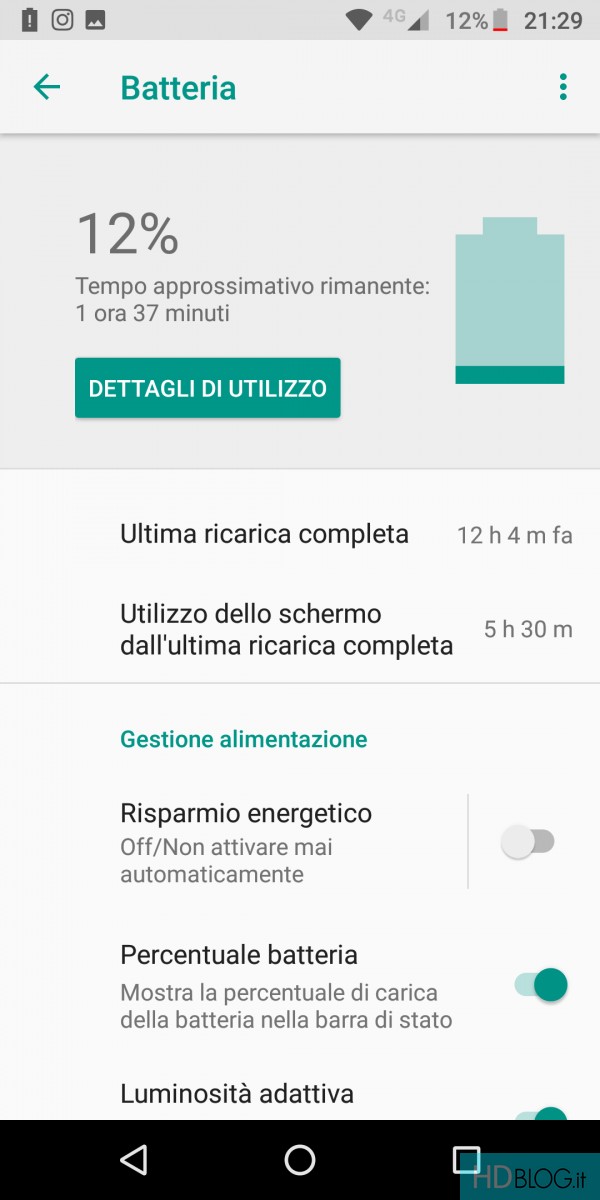The image size is (600, 1200).
Task: Open Dettagli di utilizzo
Action: click(208, 388)
